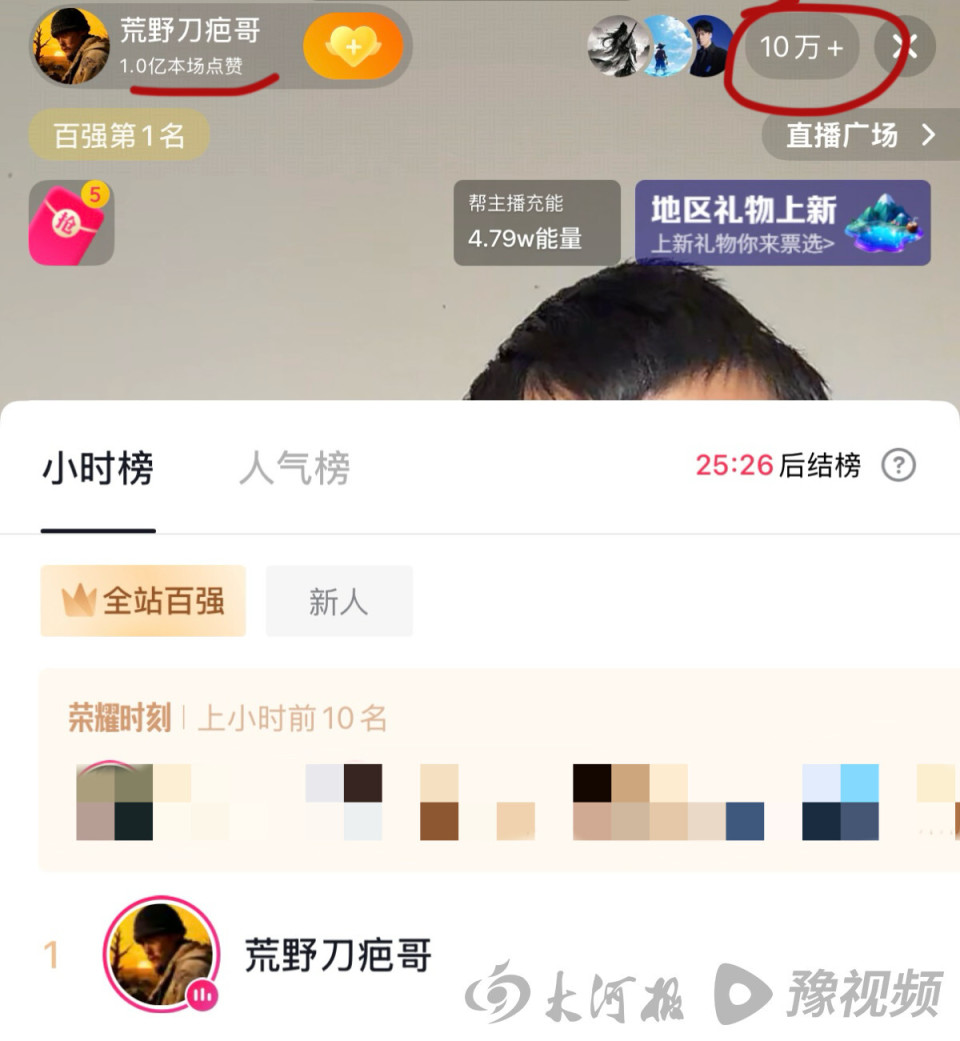Tap the 百强第1名 ranking badge

pos(119,135)
